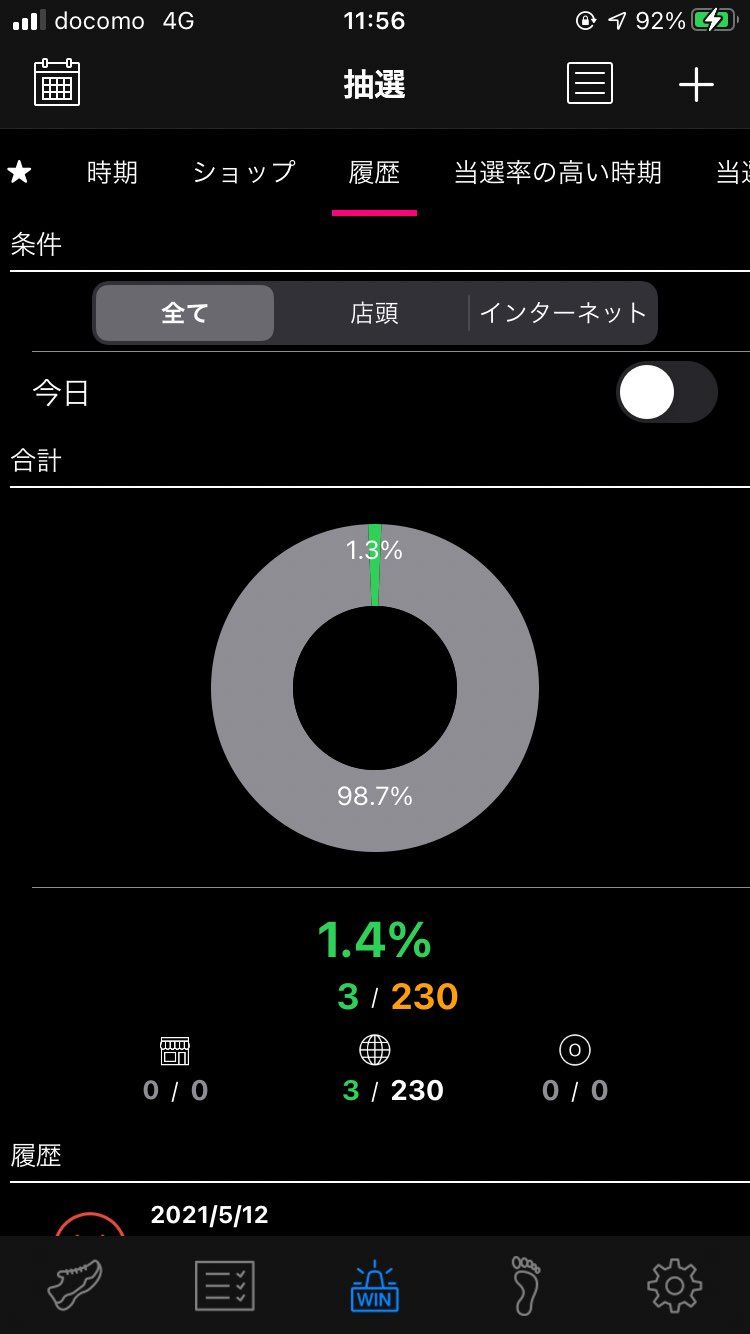The width and height of the screenshot is (750, 1334).
Task: Select the footprint icon in bottom bar
Action: coord(524,1285)
